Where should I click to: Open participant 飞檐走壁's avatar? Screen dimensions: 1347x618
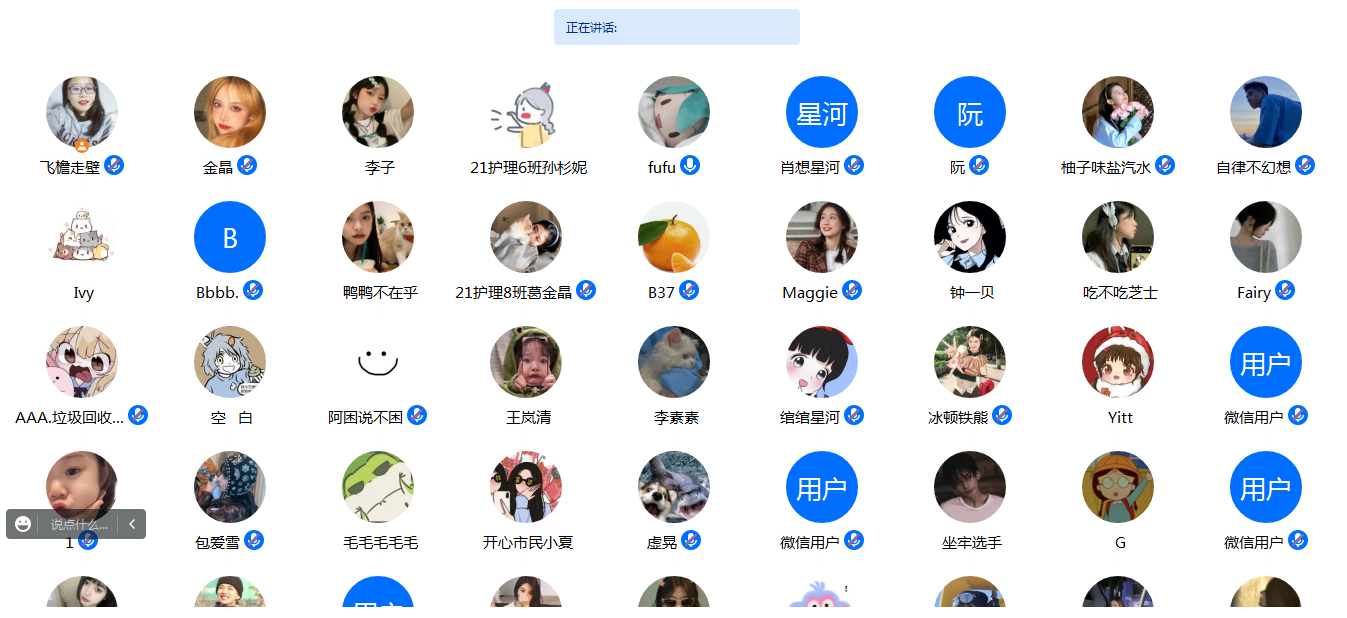(x=82, y=112)
